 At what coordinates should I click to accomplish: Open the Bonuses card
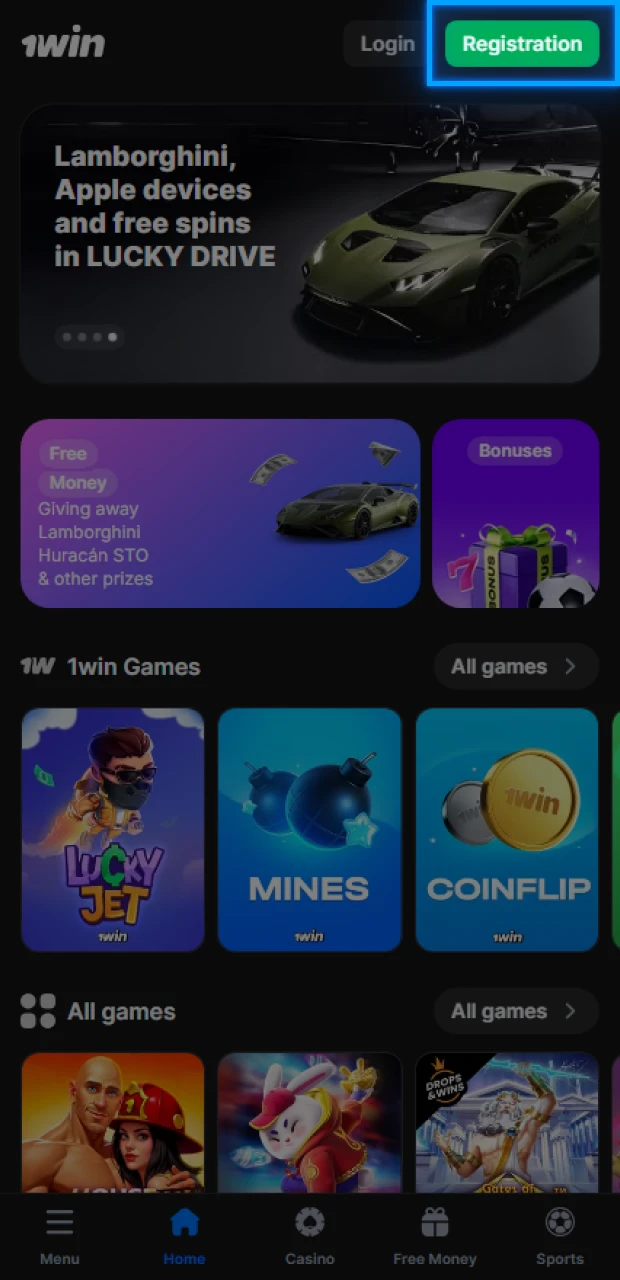[x=515, y=513]
